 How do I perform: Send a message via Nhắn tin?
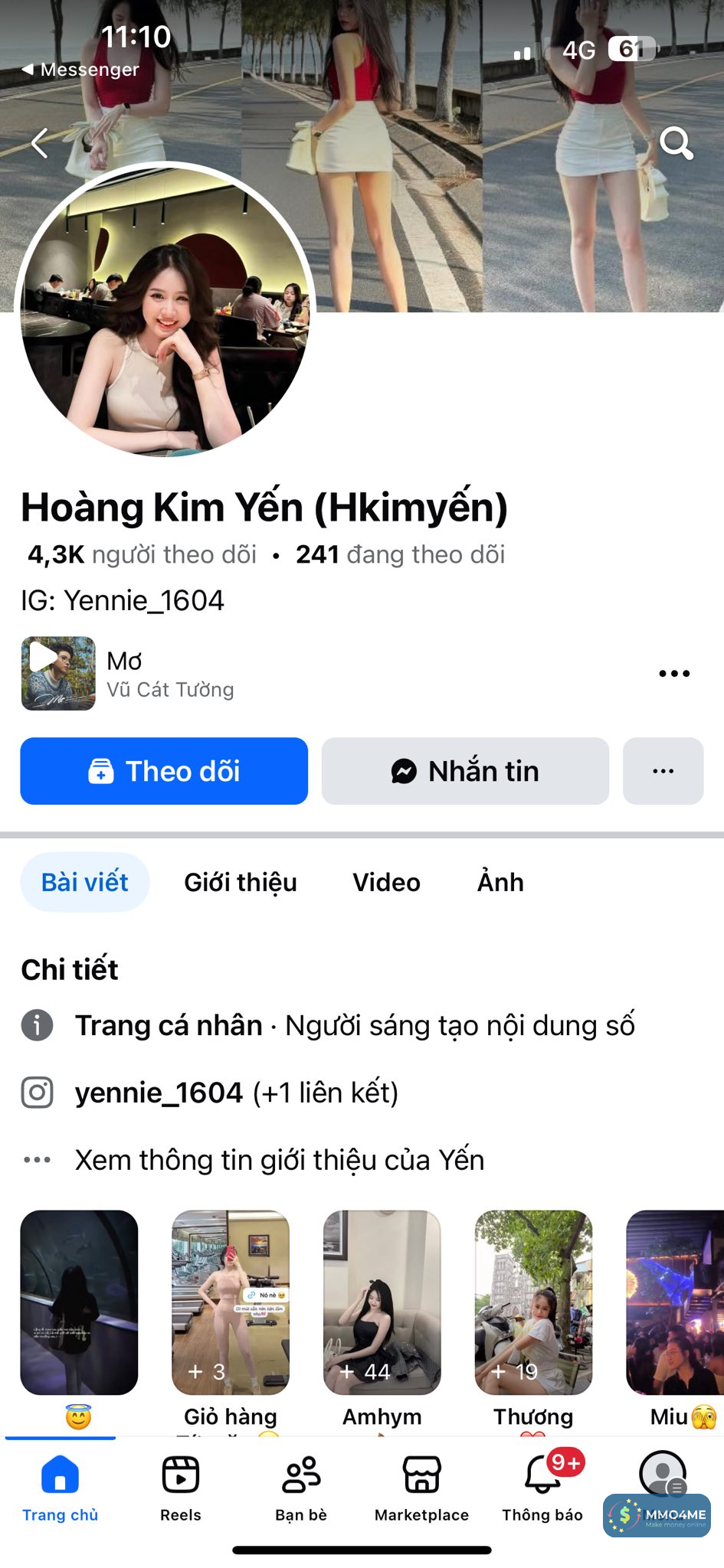point(465,771)
